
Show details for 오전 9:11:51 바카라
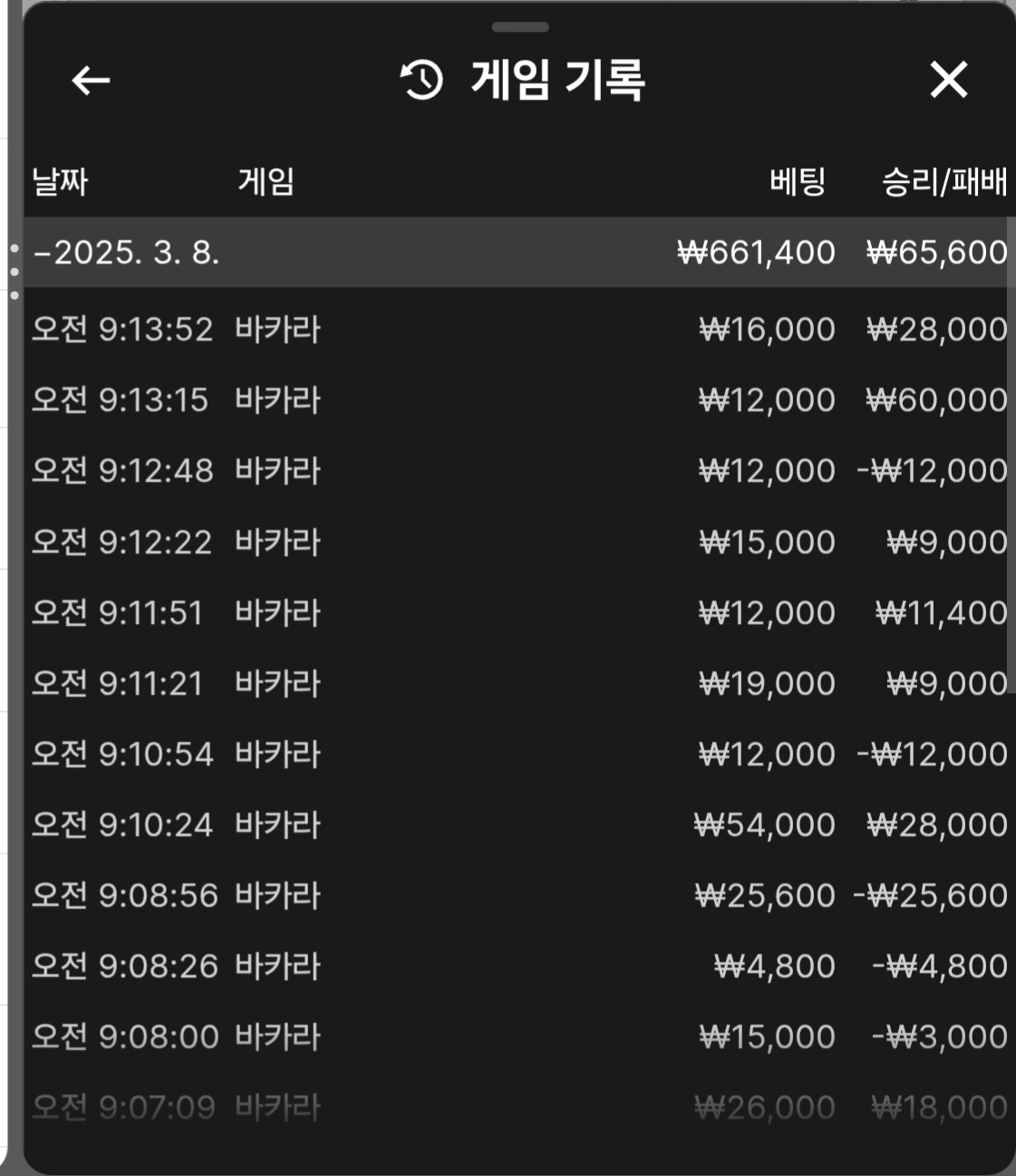pyautogui.click(x=517, y=612)
